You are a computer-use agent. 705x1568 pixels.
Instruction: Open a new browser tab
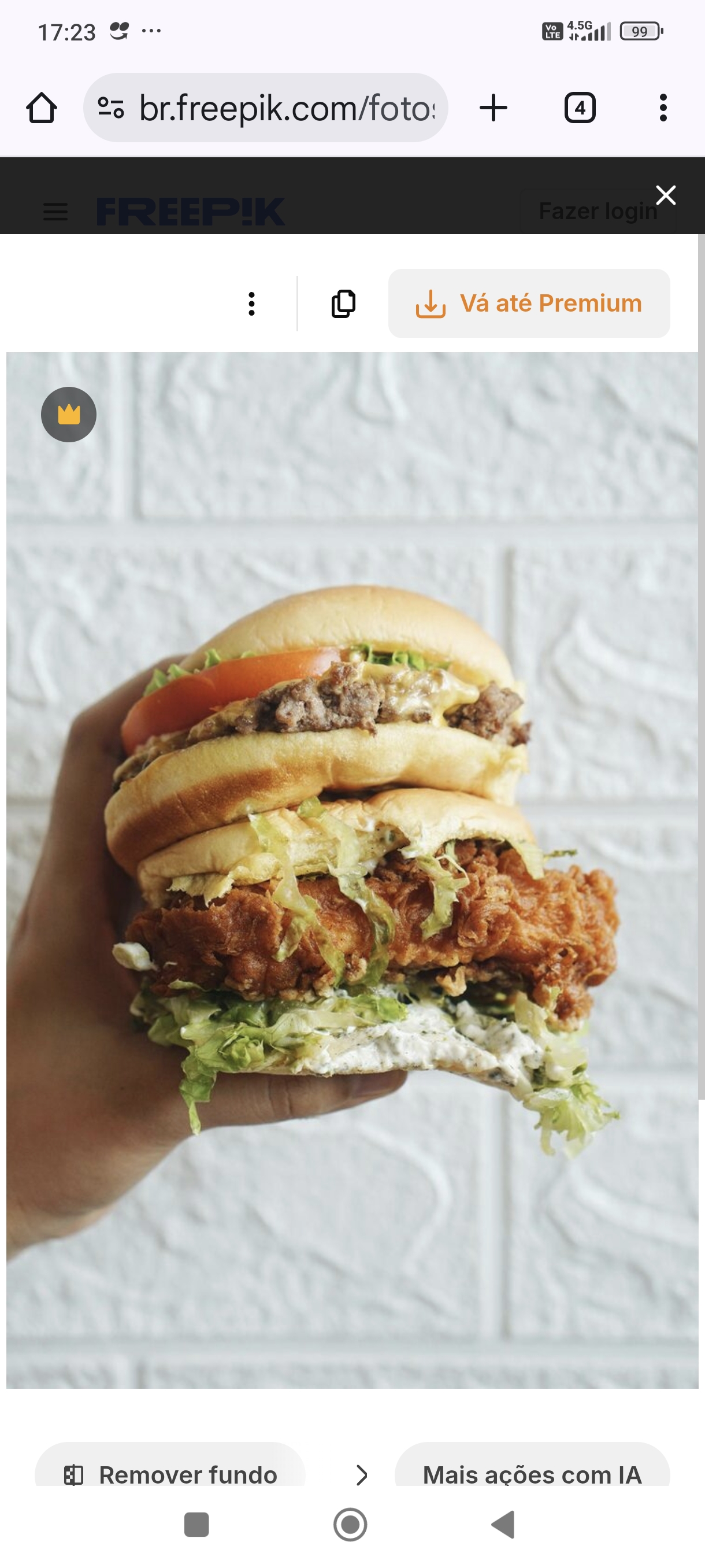(493, 108)
